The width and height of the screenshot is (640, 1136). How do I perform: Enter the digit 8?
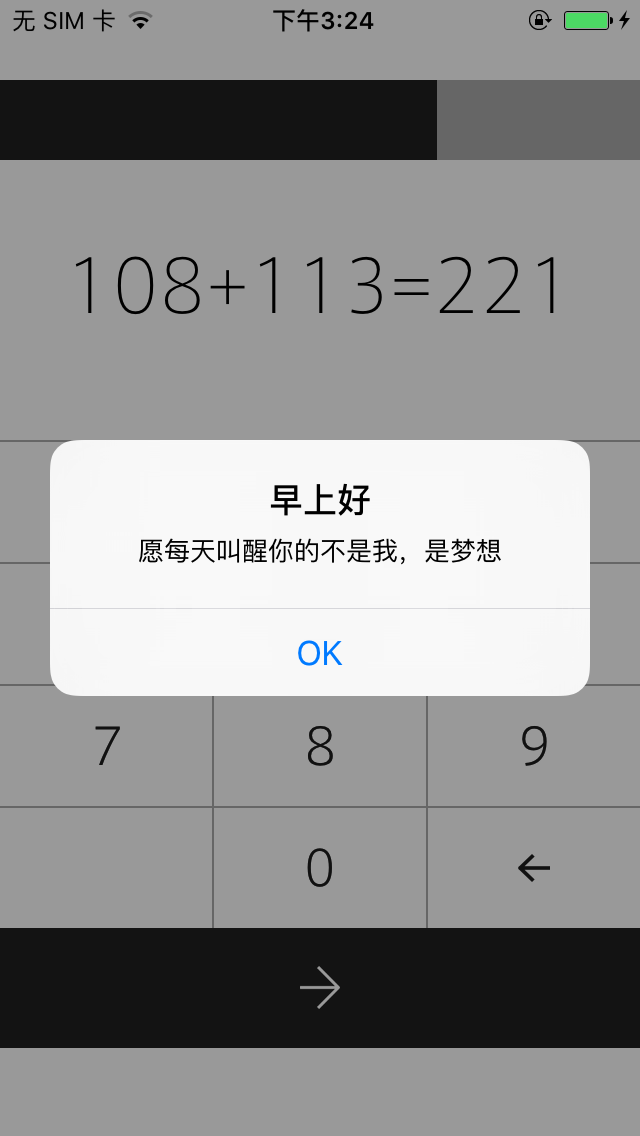point(320,746)
